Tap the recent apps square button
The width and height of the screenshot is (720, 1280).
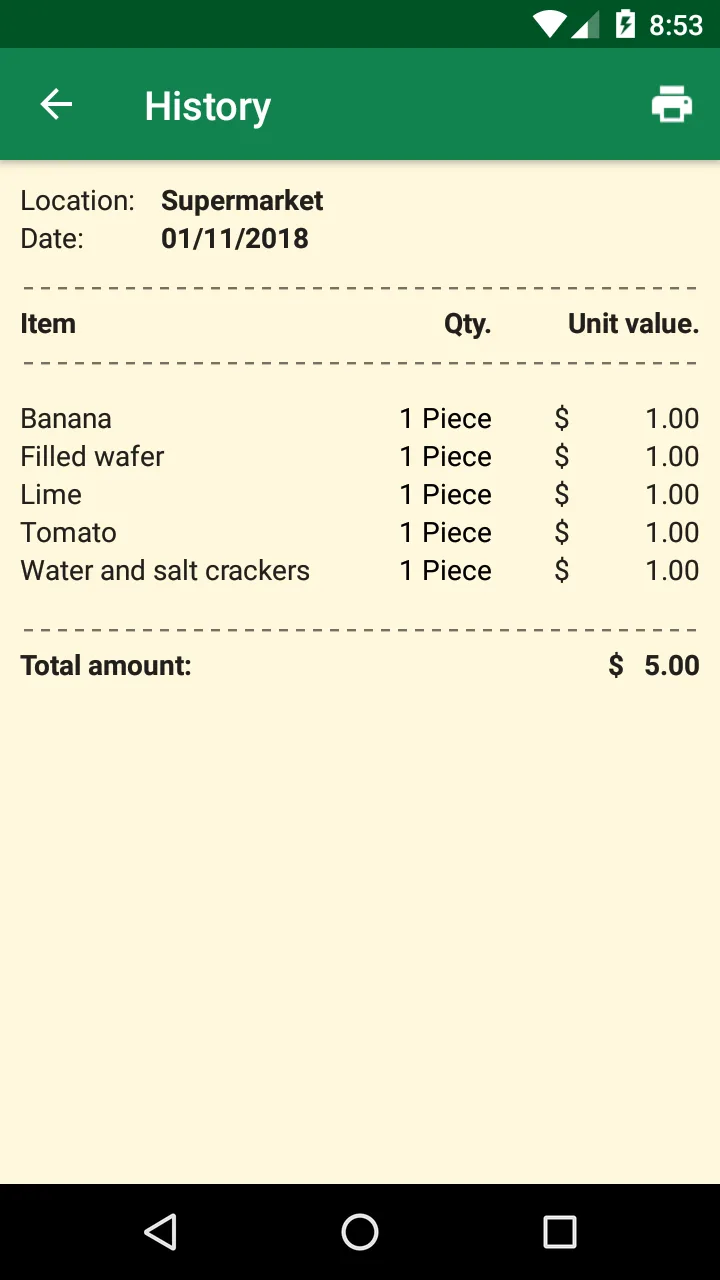(559, 1232)
